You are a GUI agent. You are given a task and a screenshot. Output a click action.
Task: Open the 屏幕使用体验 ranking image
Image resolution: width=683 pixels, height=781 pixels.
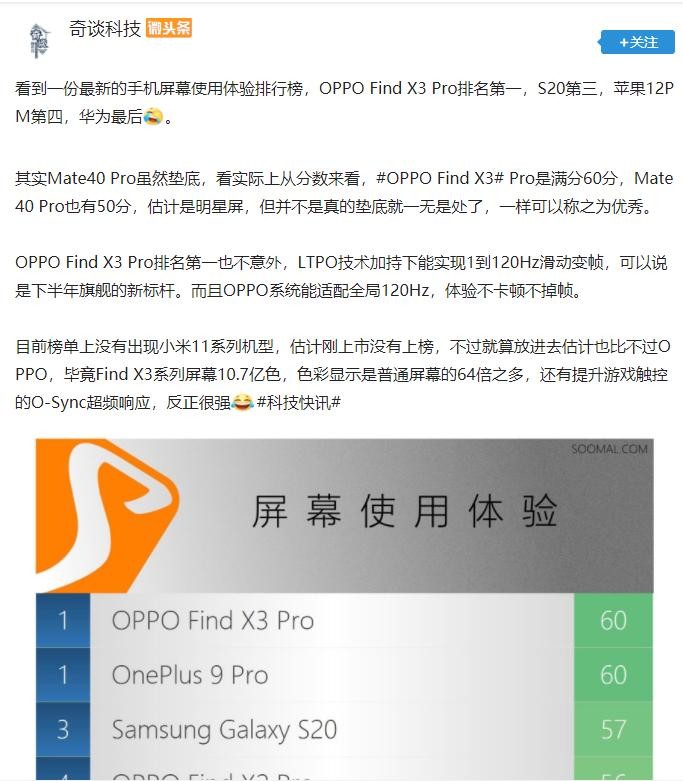pos(344,608)
